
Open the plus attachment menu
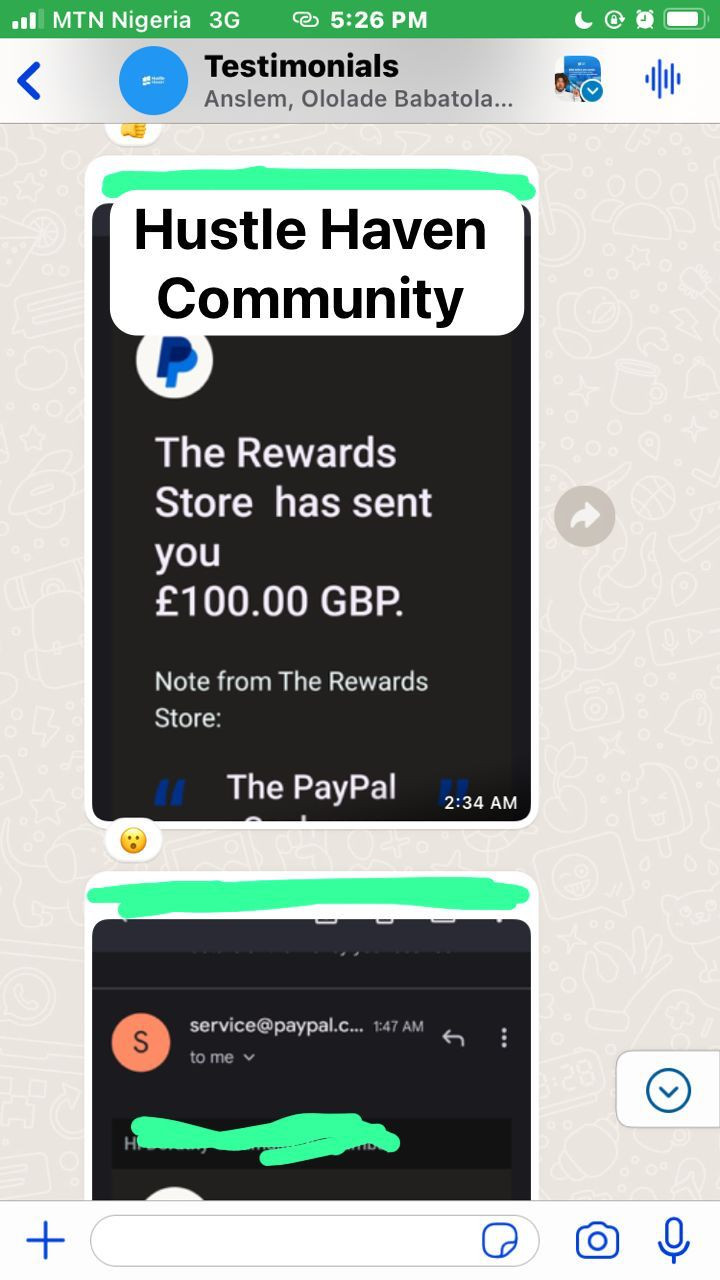click(45, 1241)
